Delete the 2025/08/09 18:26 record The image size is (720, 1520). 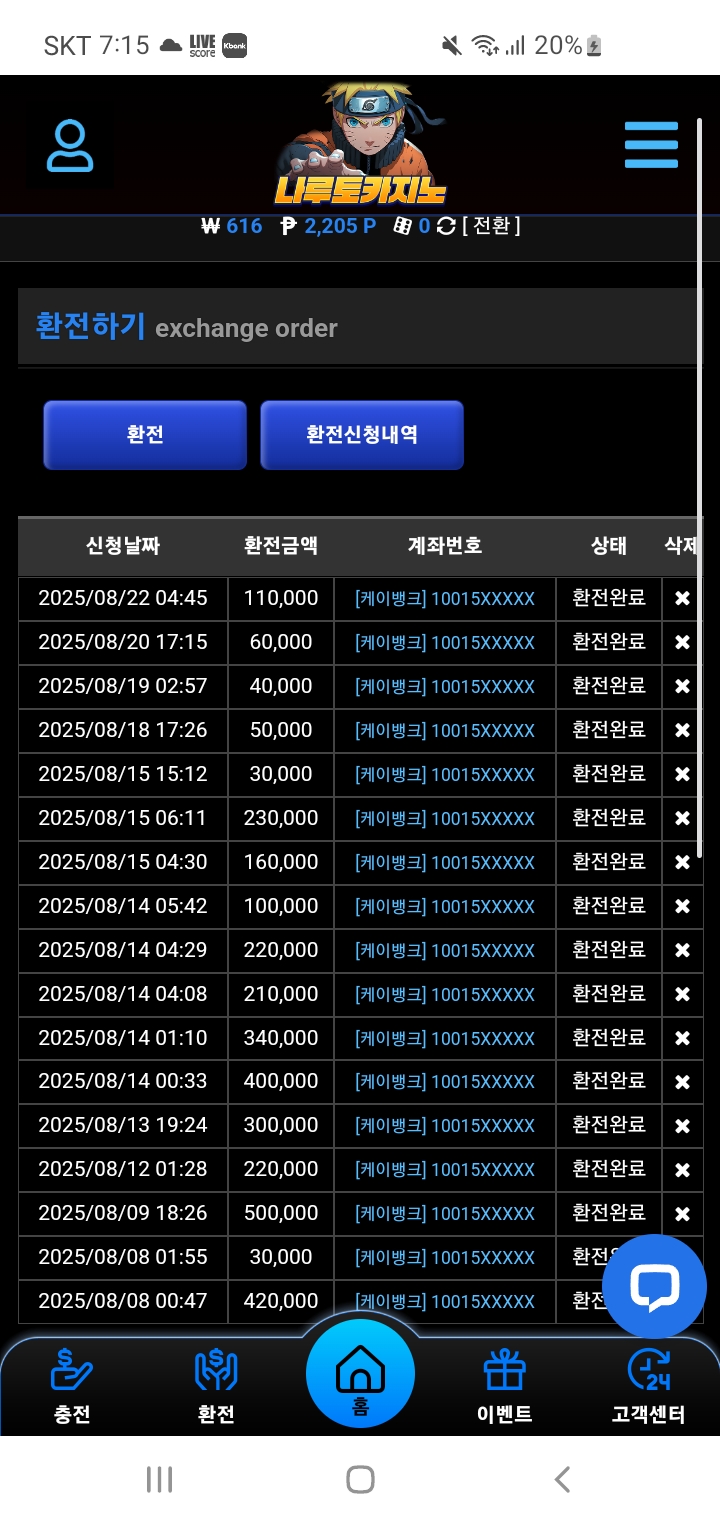tap(682, 1214)
